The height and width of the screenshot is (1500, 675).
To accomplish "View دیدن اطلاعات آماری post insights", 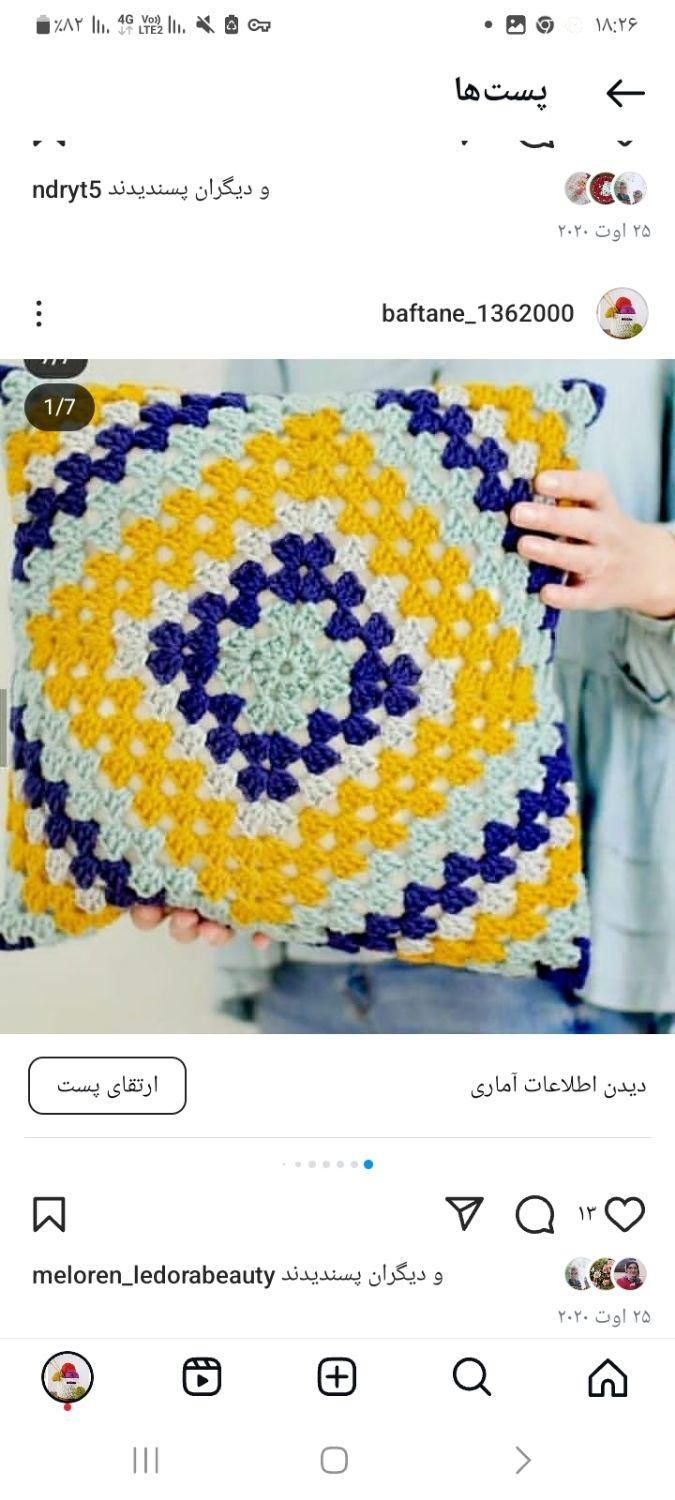I will [x=558, y=1086].
